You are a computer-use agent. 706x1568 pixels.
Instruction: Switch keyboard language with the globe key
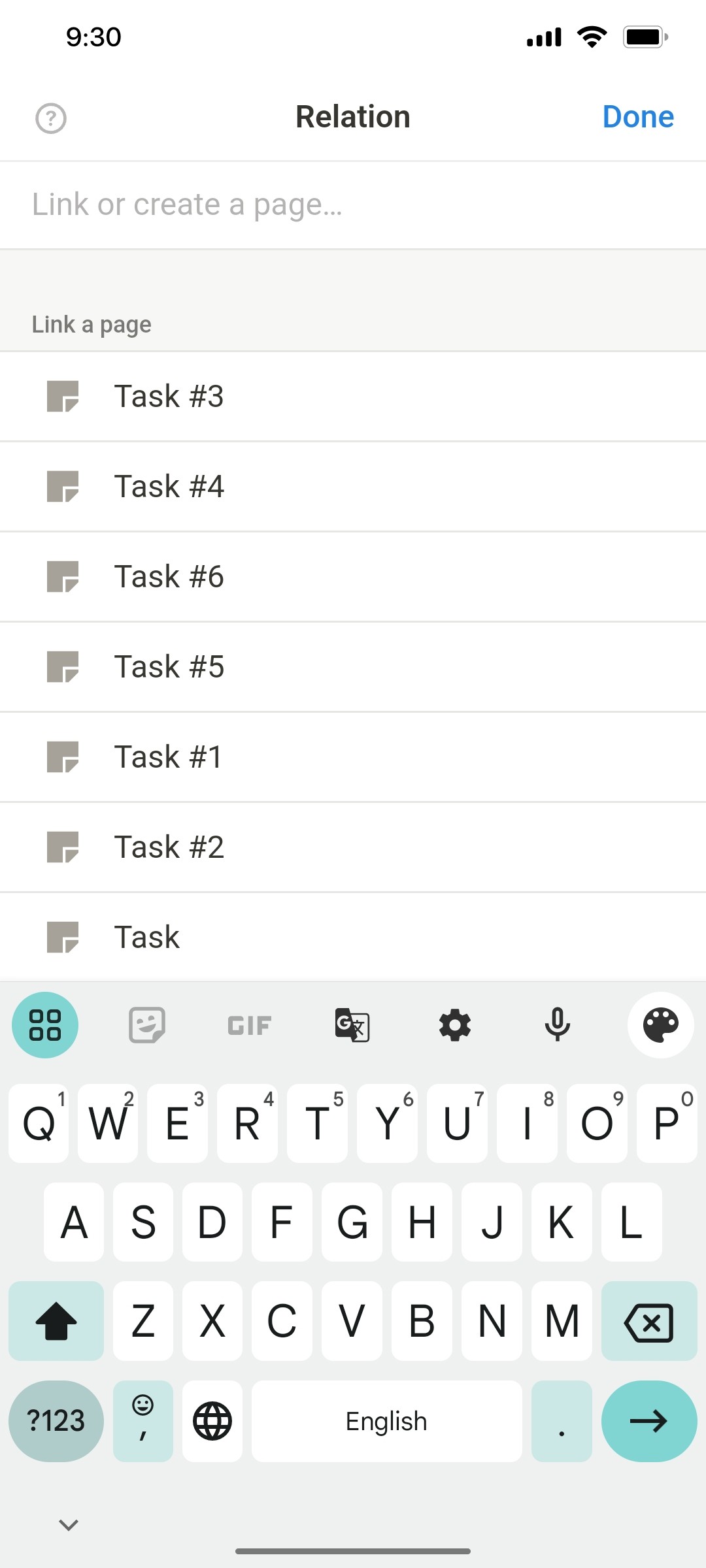pos(212,1421)
